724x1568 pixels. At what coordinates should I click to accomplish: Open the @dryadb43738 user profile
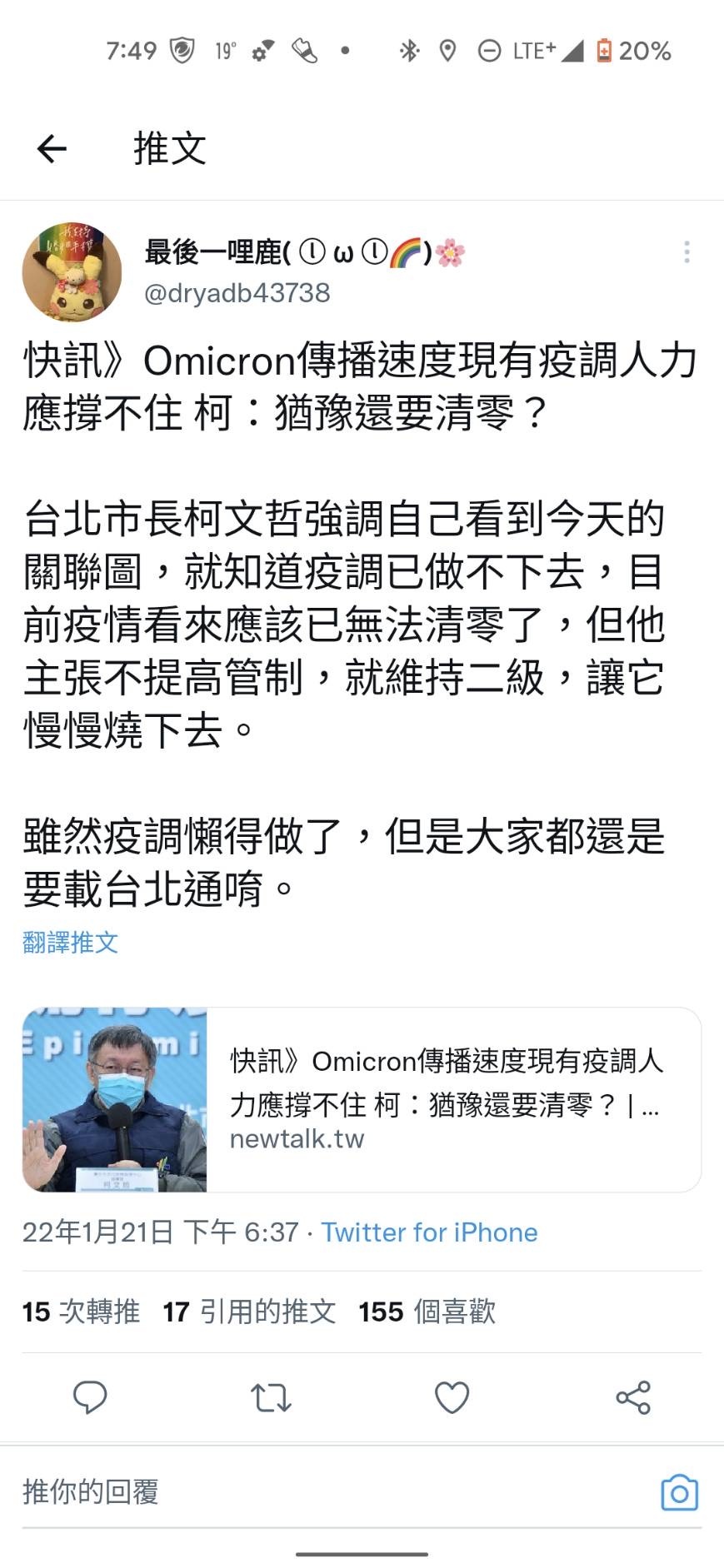(237, 293)
